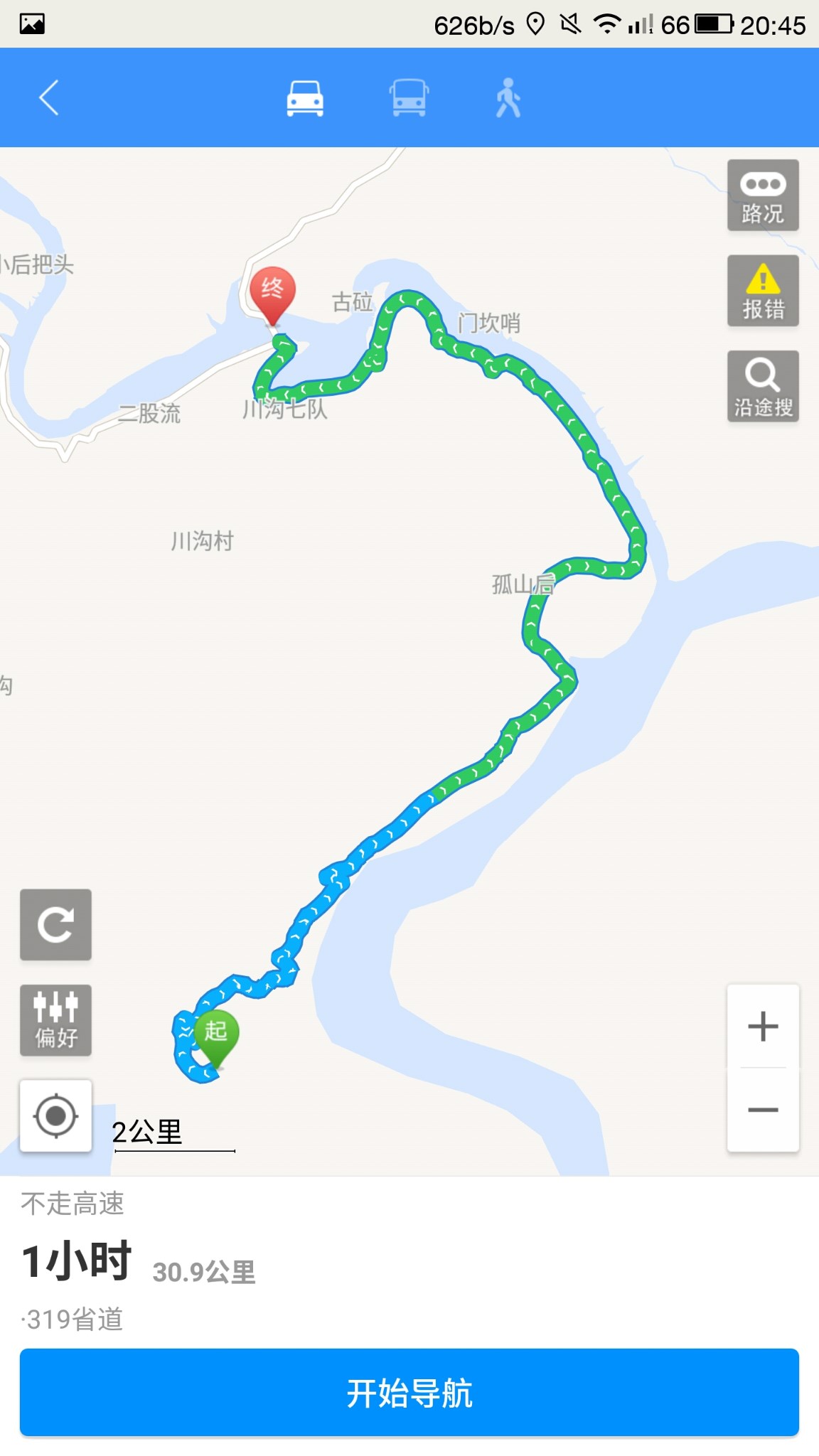
Task: Enable the avoid-highway 不走高速 option
Action: (x=75, y=1204)
